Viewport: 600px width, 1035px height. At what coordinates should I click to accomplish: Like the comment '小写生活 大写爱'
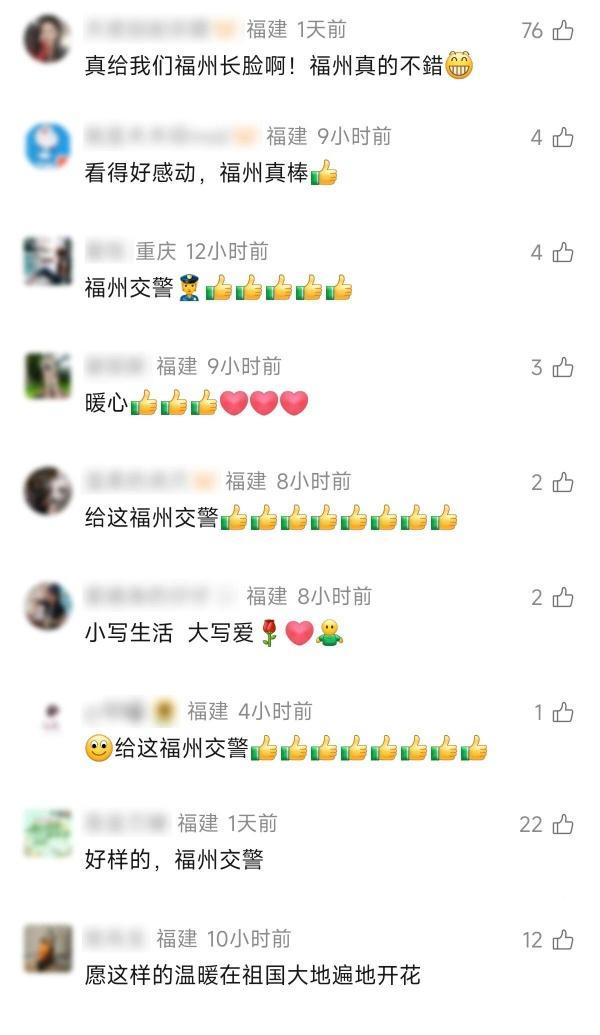click(x=563, y=598)
